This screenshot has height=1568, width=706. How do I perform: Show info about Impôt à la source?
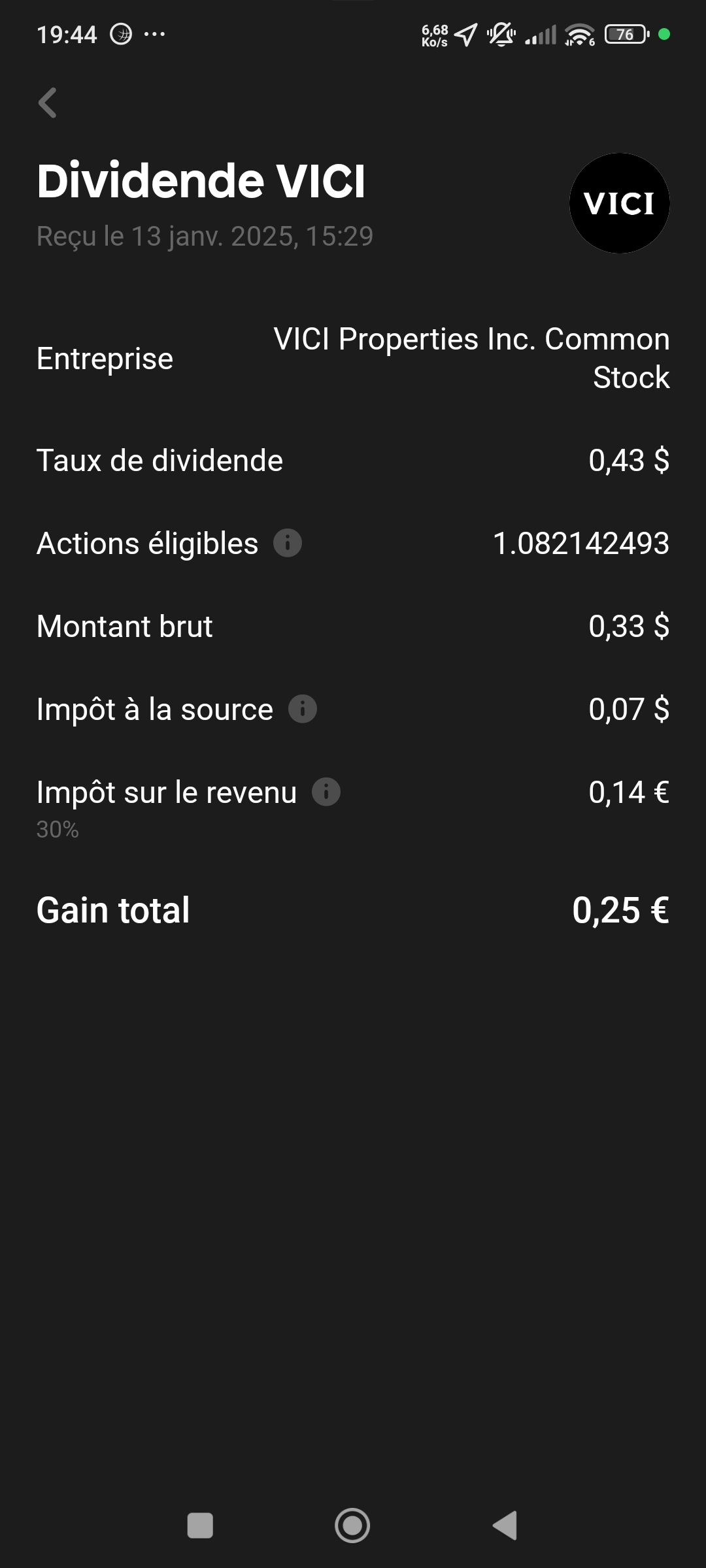pos(303,709)
